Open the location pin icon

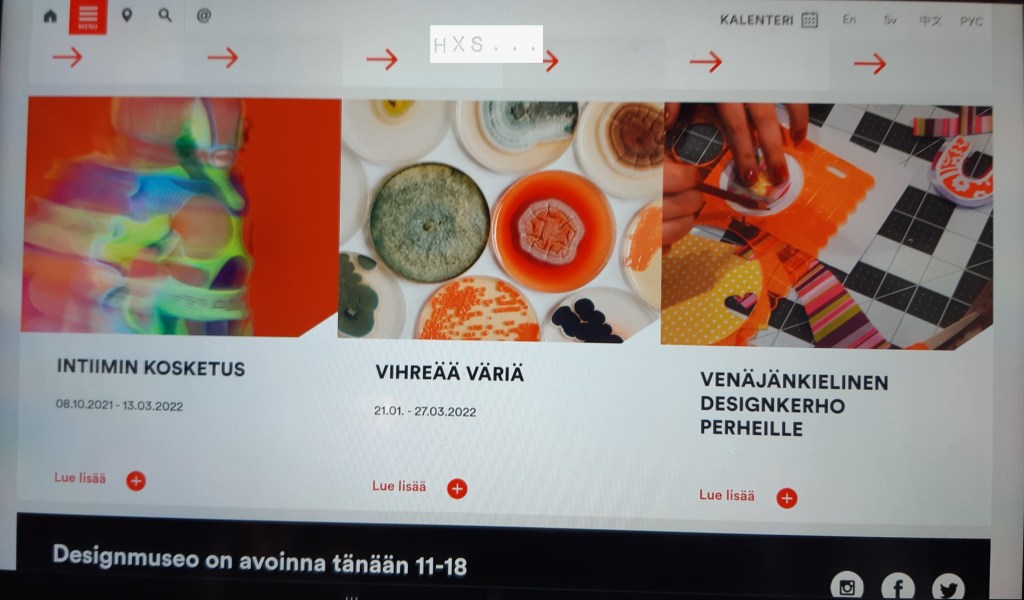coord(126,16)
